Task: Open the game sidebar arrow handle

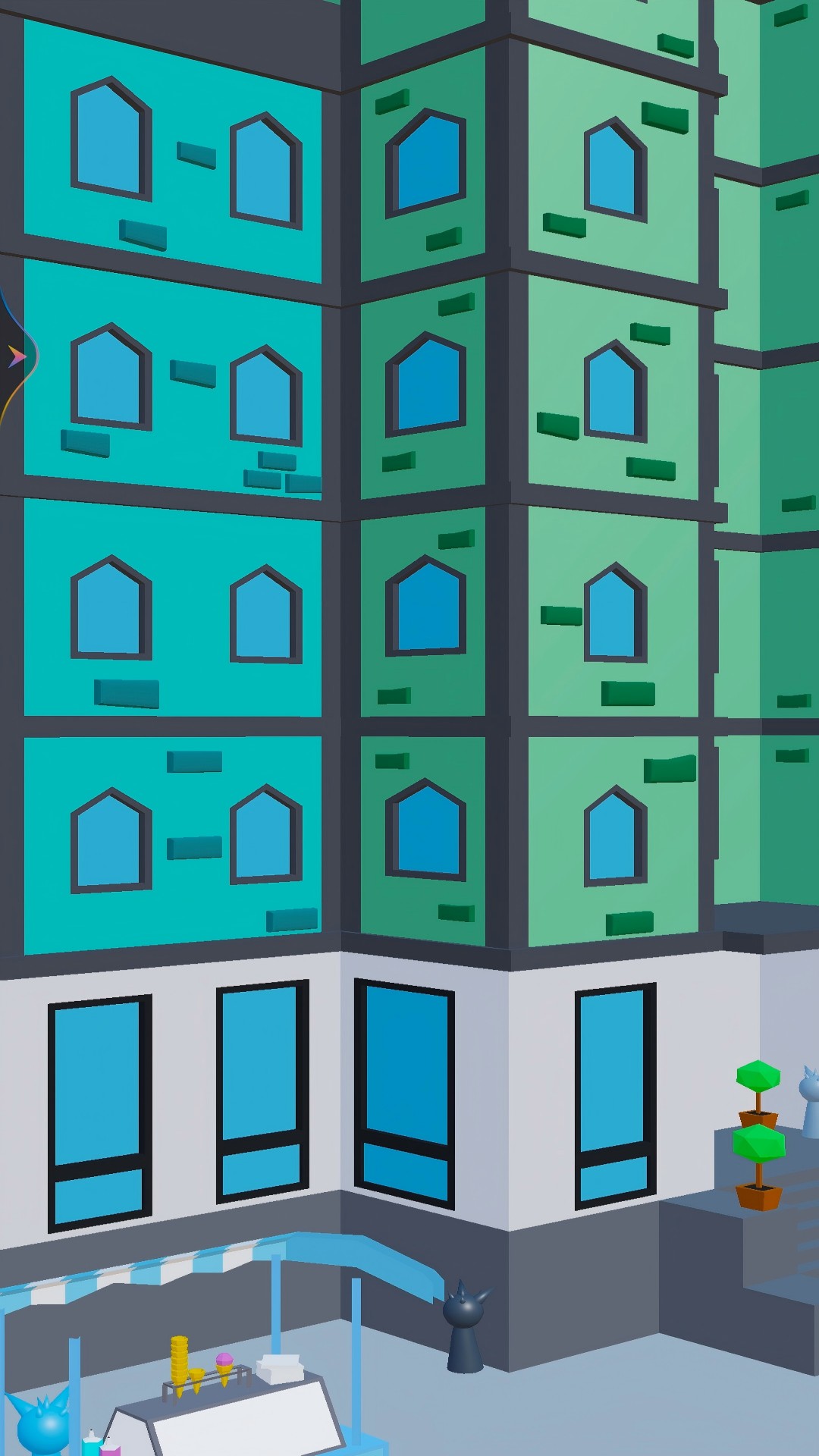Action: click(x=15, y=356)
